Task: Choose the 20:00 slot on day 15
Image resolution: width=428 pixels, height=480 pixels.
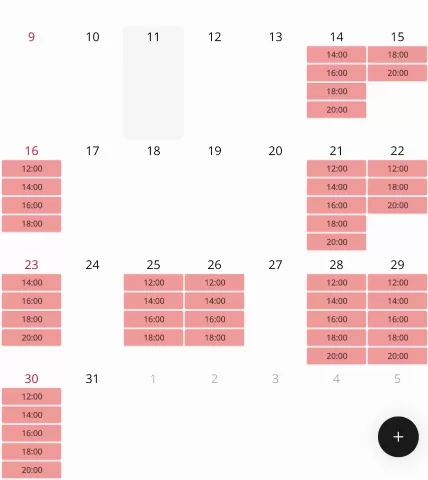Action: tap(397, 73)
